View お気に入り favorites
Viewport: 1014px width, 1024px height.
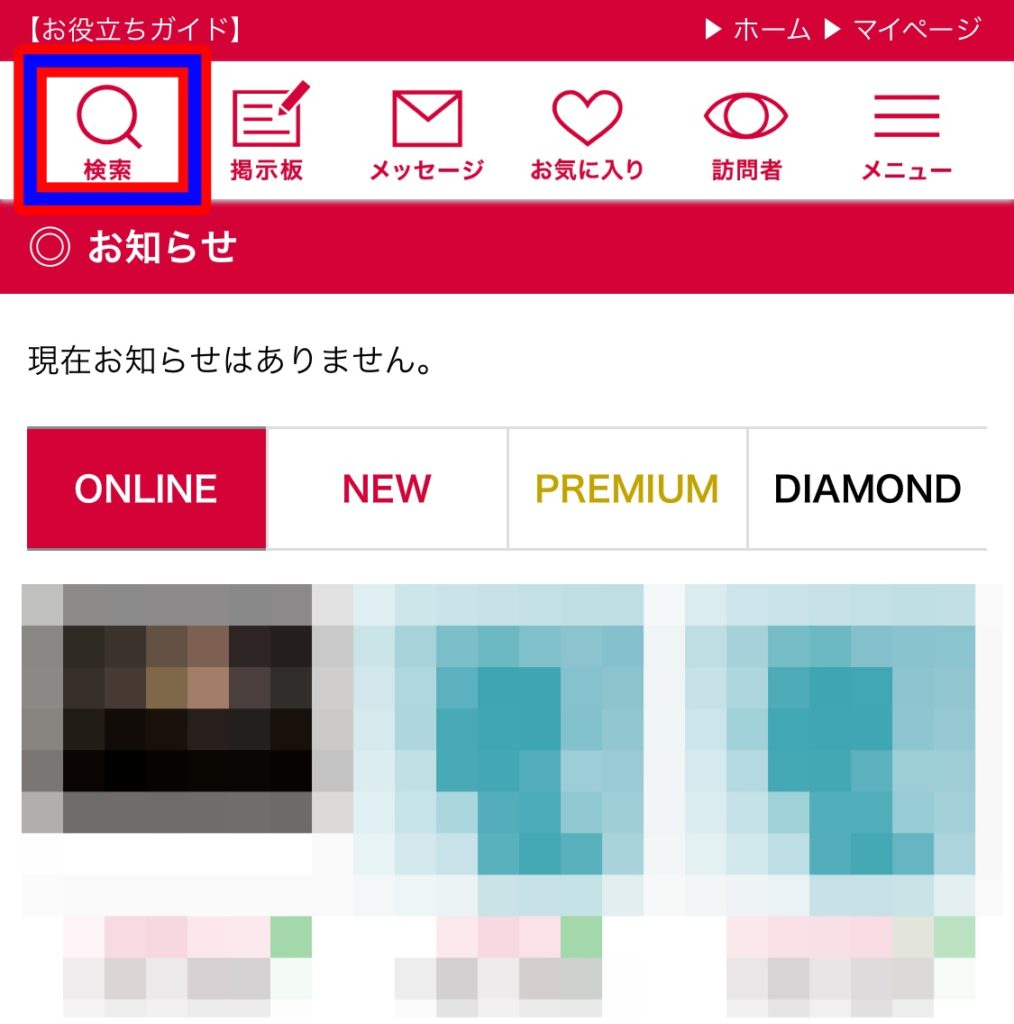(587, 132)
